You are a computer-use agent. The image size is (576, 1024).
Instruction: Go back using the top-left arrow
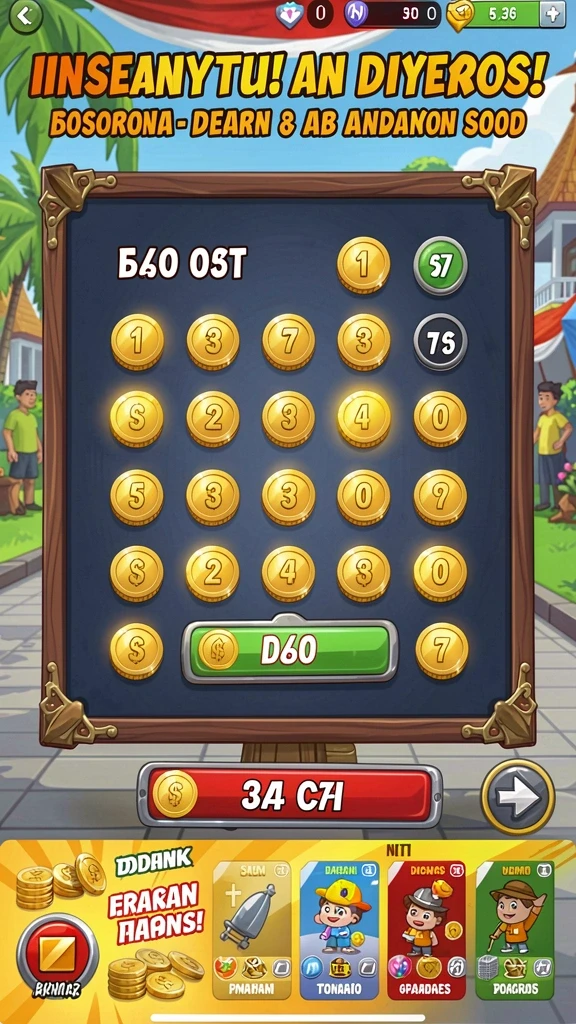point(25,16)
